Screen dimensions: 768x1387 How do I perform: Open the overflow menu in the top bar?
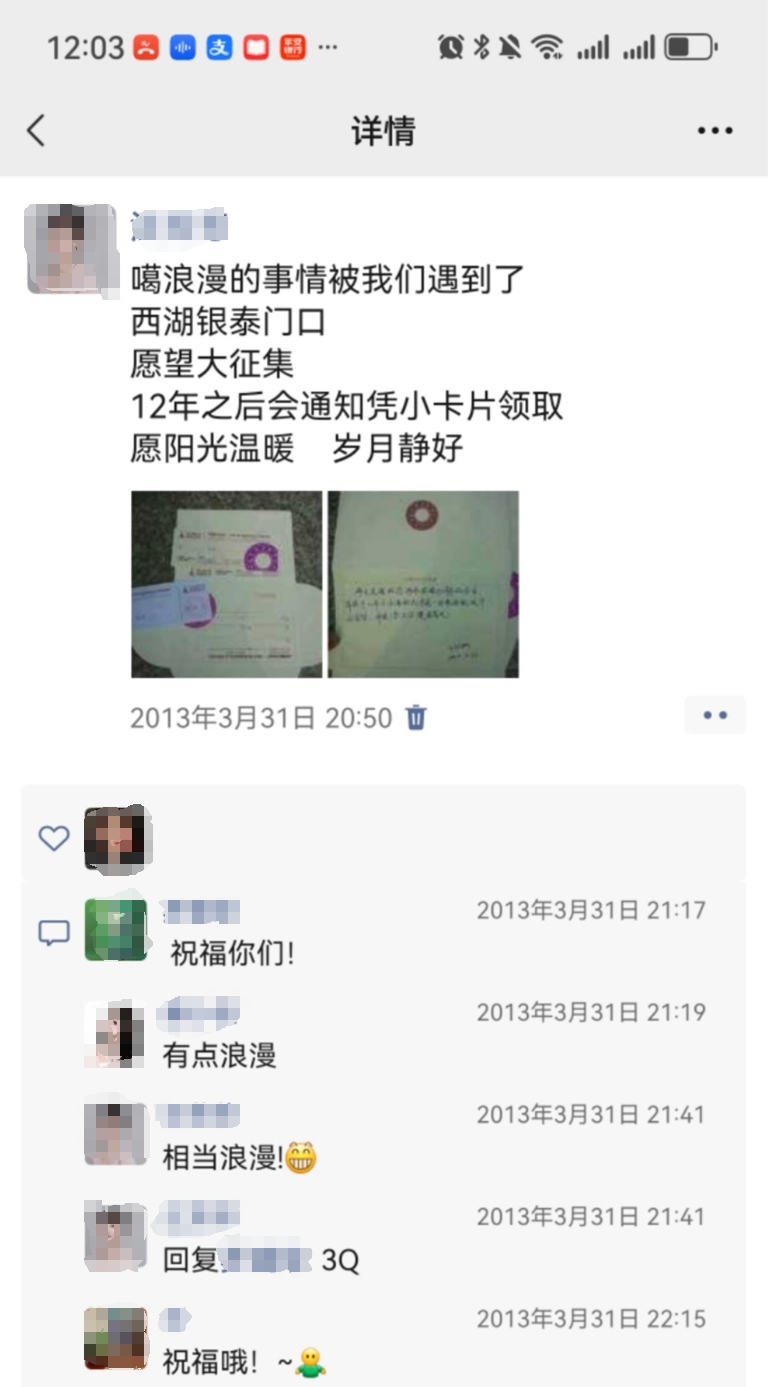(715, 131)
